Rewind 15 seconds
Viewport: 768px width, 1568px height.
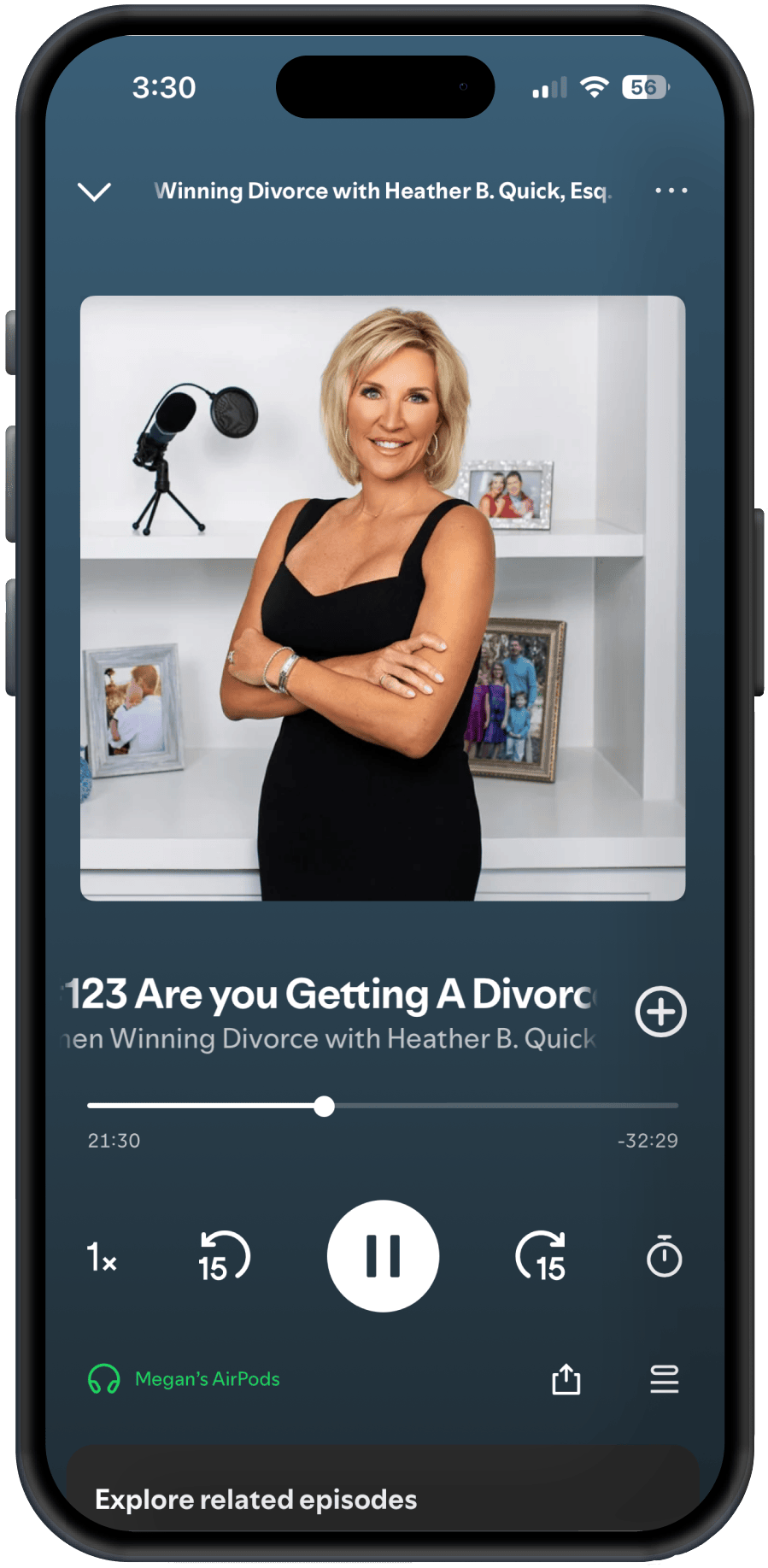coord(223,1257)
